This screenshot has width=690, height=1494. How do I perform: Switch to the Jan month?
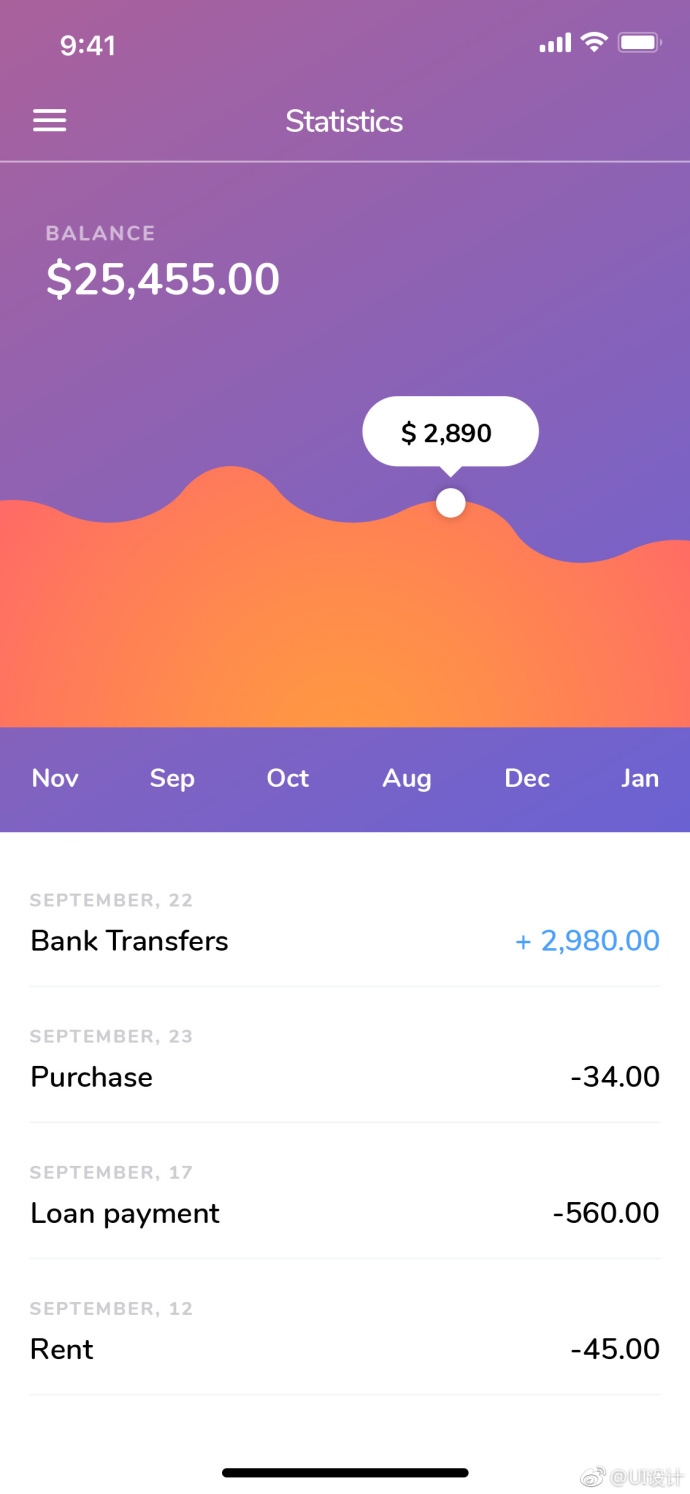click(640, 778)
